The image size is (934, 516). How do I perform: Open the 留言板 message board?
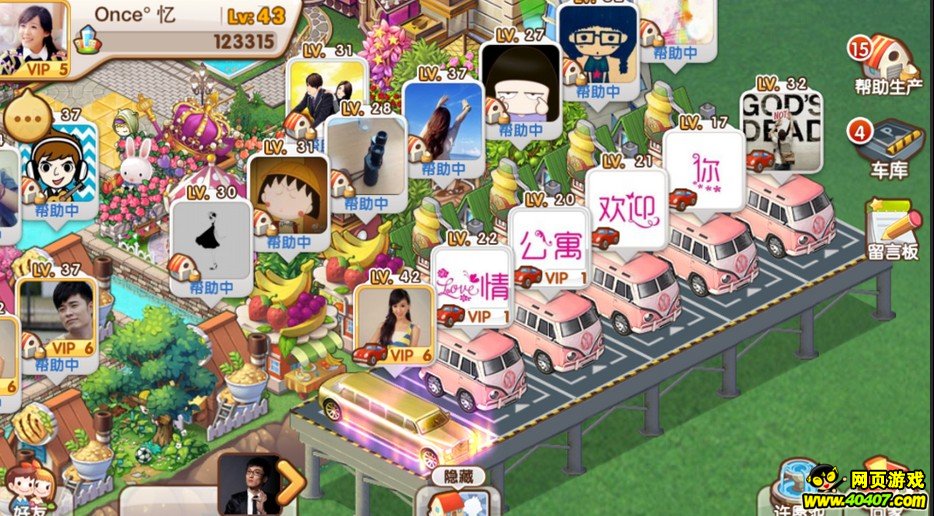click(892, 230)
